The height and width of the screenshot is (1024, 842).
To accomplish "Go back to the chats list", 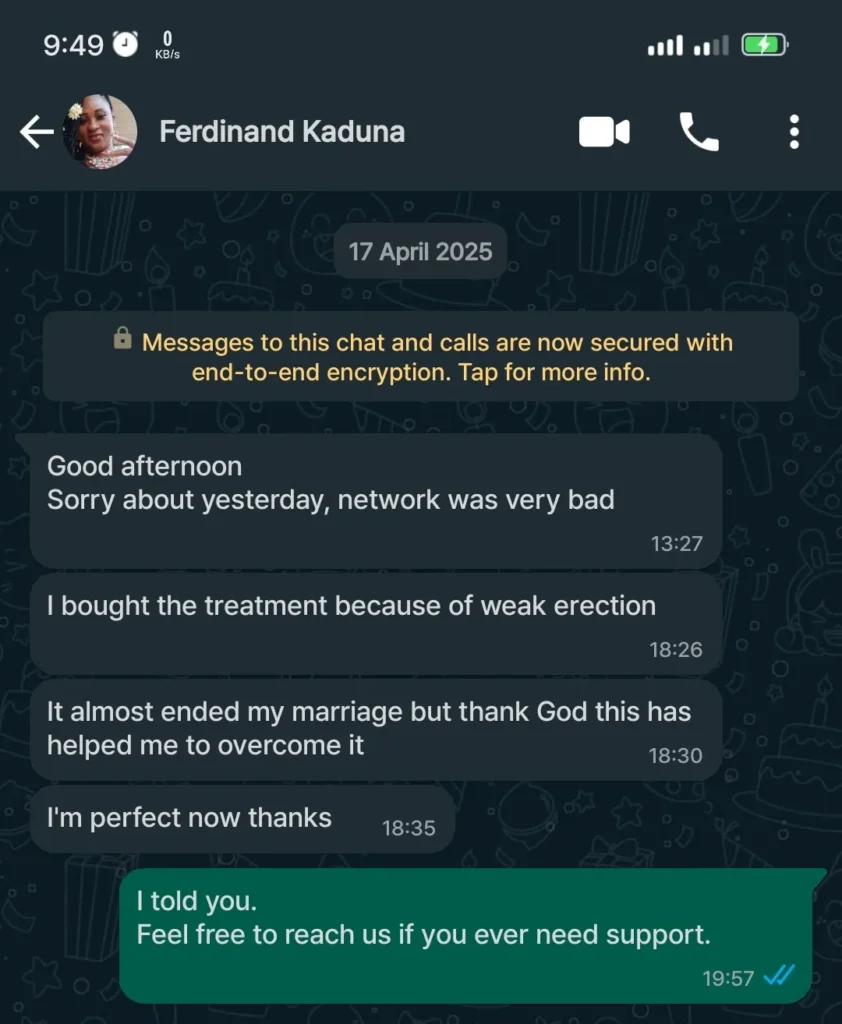I will 36,132.
